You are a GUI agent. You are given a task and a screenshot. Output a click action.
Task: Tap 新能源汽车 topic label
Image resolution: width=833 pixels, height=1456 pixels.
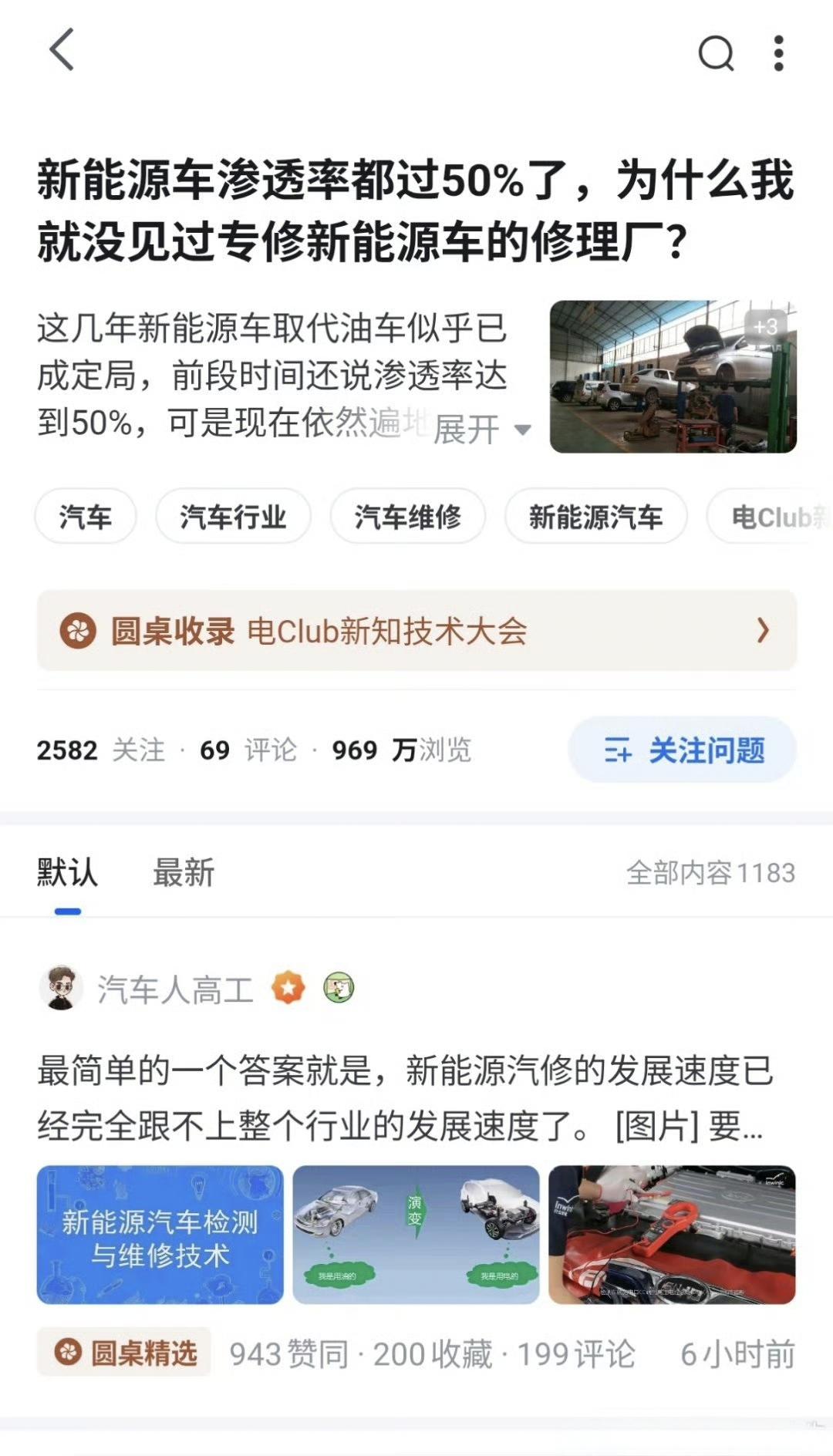597,517
